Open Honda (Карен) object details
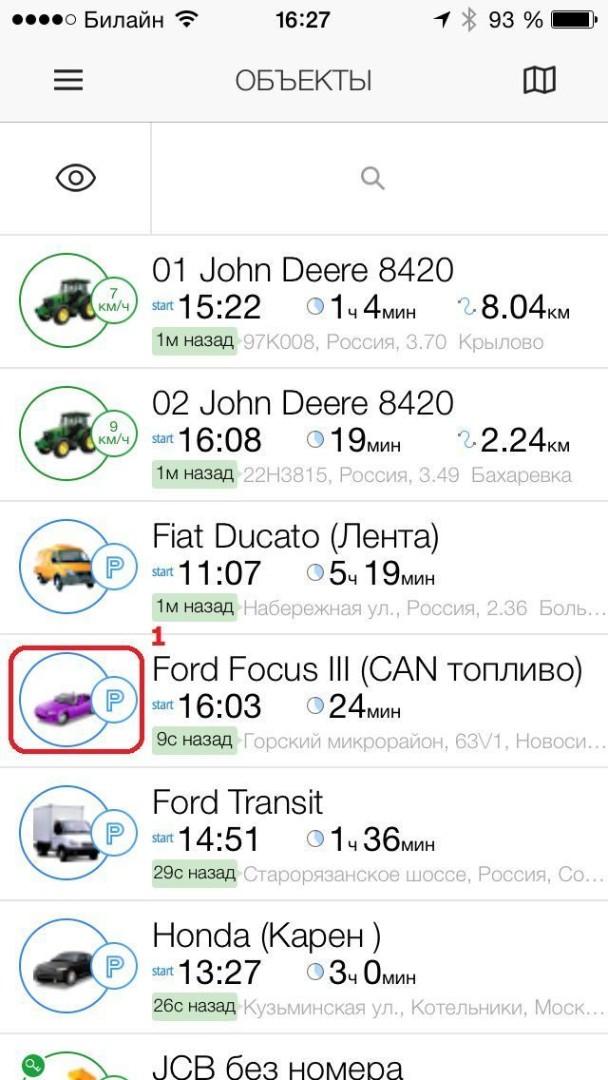The height and width of the screenshot is (1080, 608). 304,966
